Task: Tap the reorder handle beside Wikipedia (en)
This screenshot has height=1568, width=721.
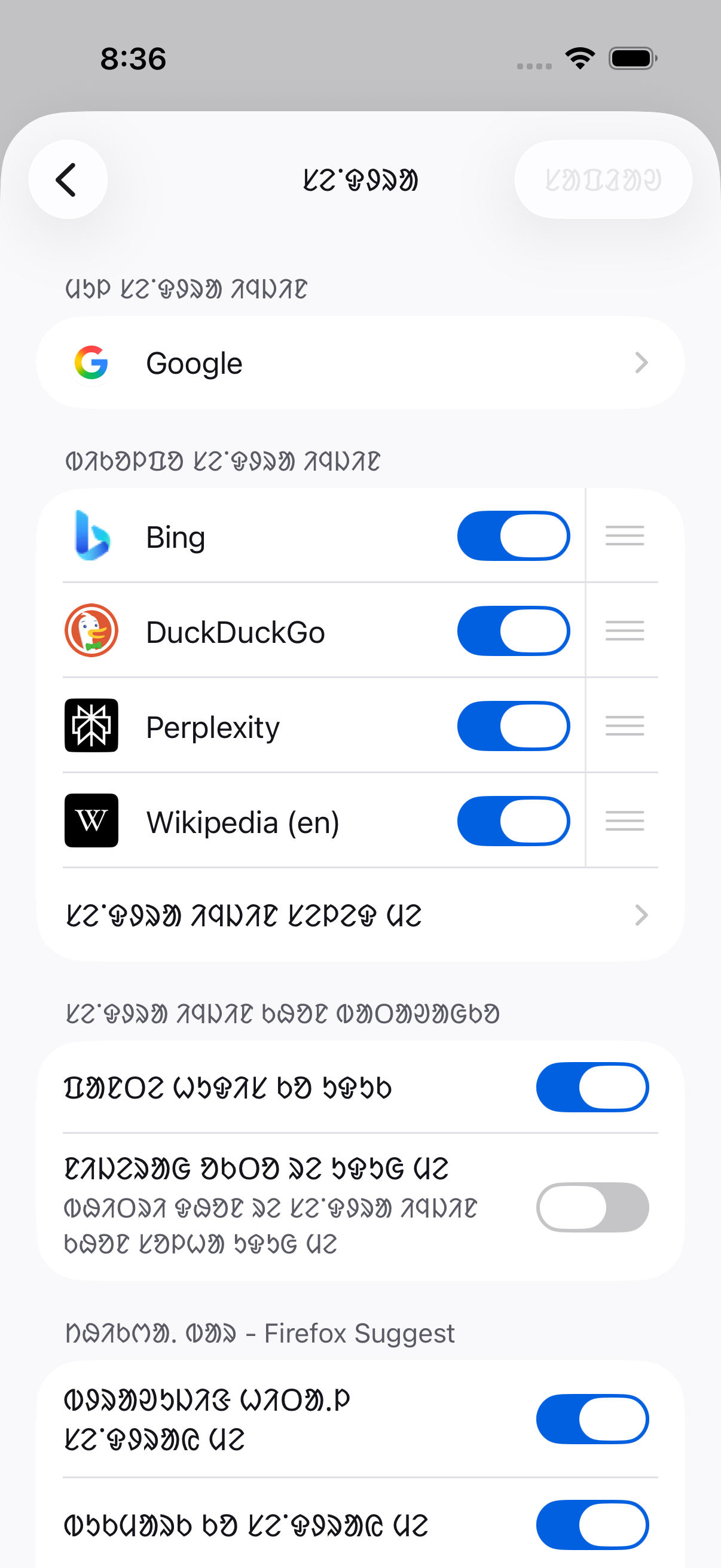Action: click(x=624, y=821)
